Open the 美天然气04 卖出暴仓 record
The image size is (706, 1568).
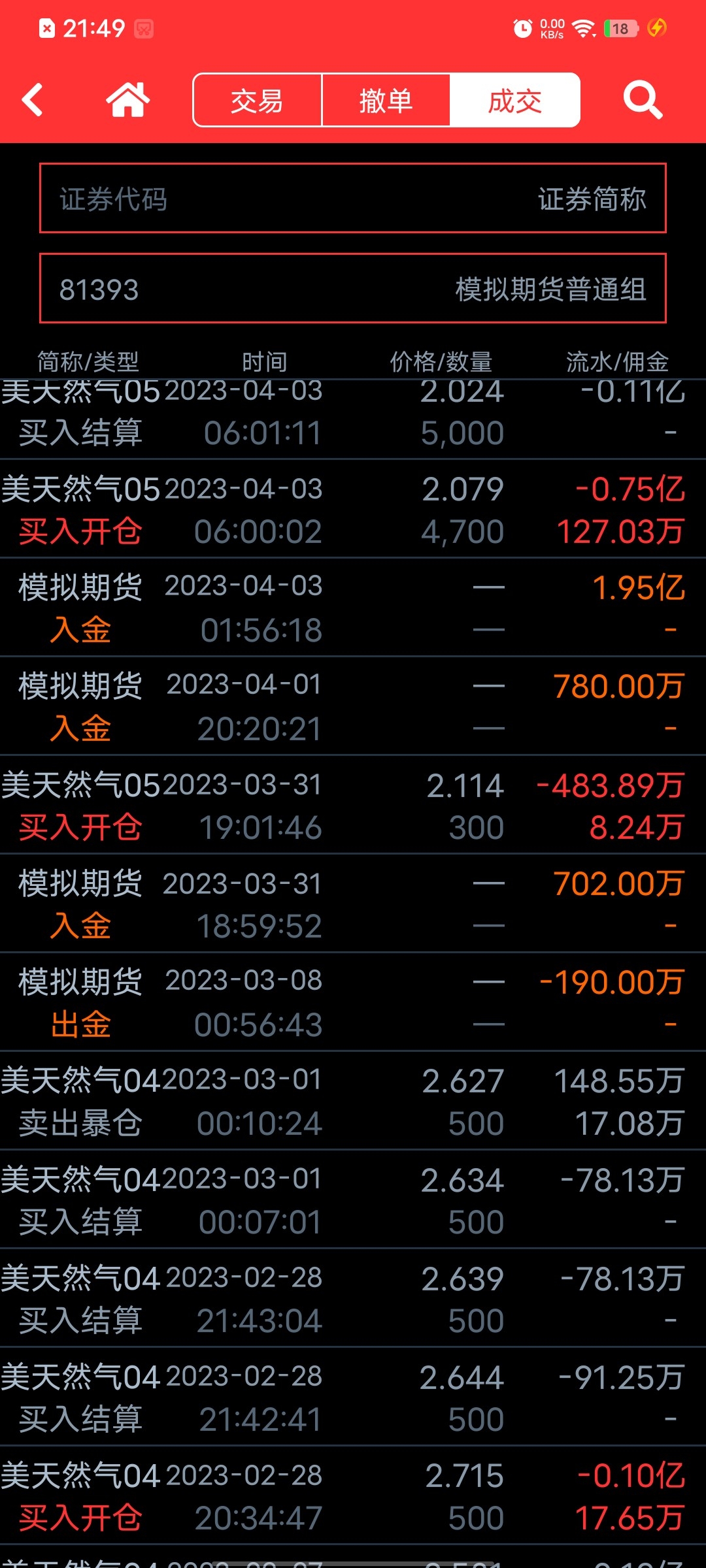tap(353, 1101)
